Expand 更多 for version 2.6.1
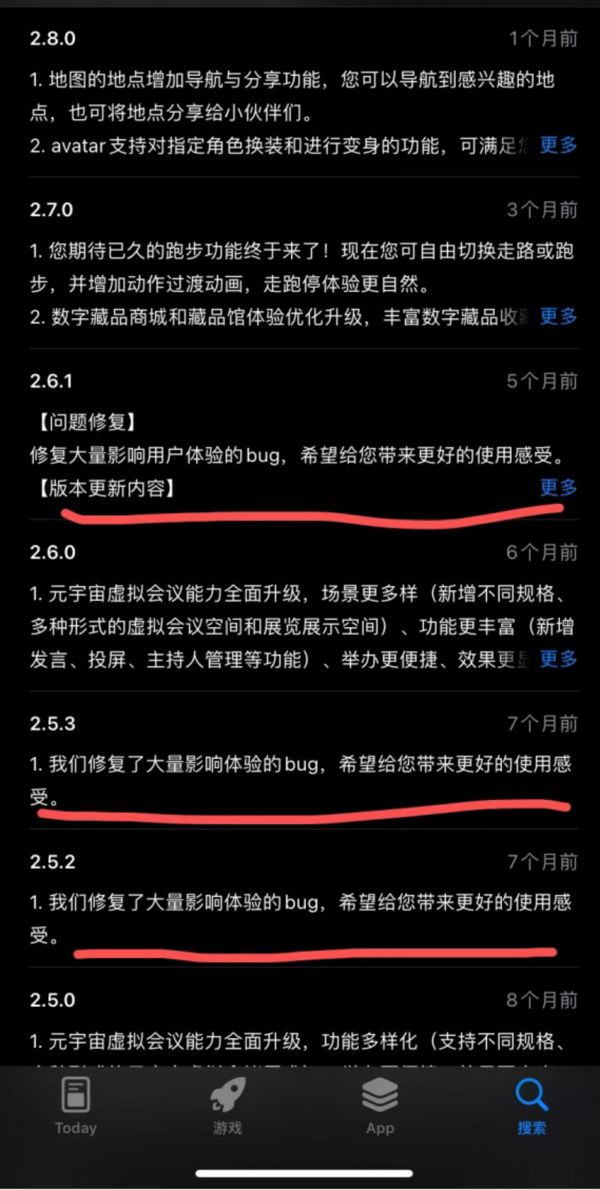Image resolution: width=600 pixels, height=1190 pixels. (x=558, y=487)
